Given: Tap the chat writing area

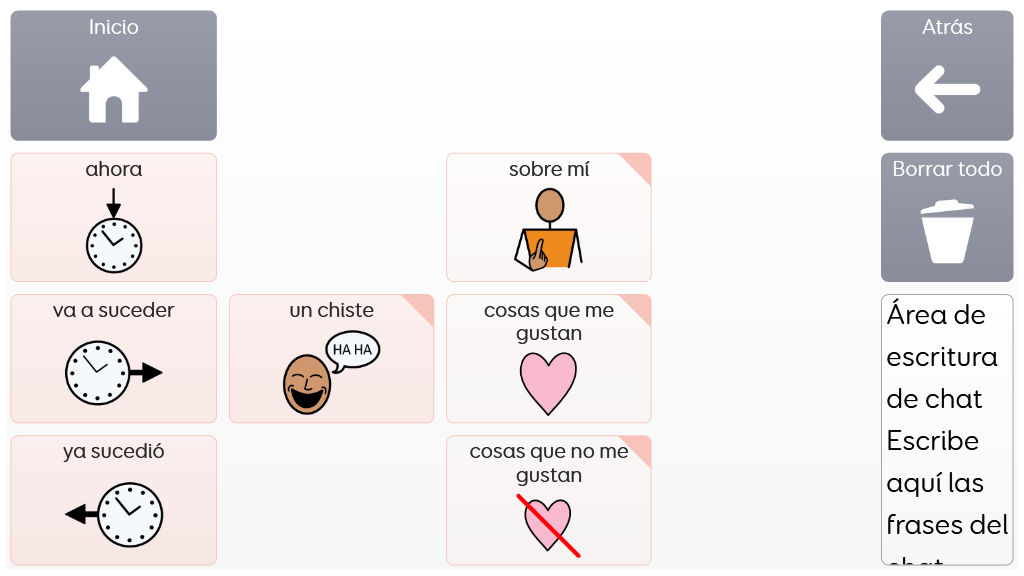Looking at the screenshot, I should (x=946, y=429).
